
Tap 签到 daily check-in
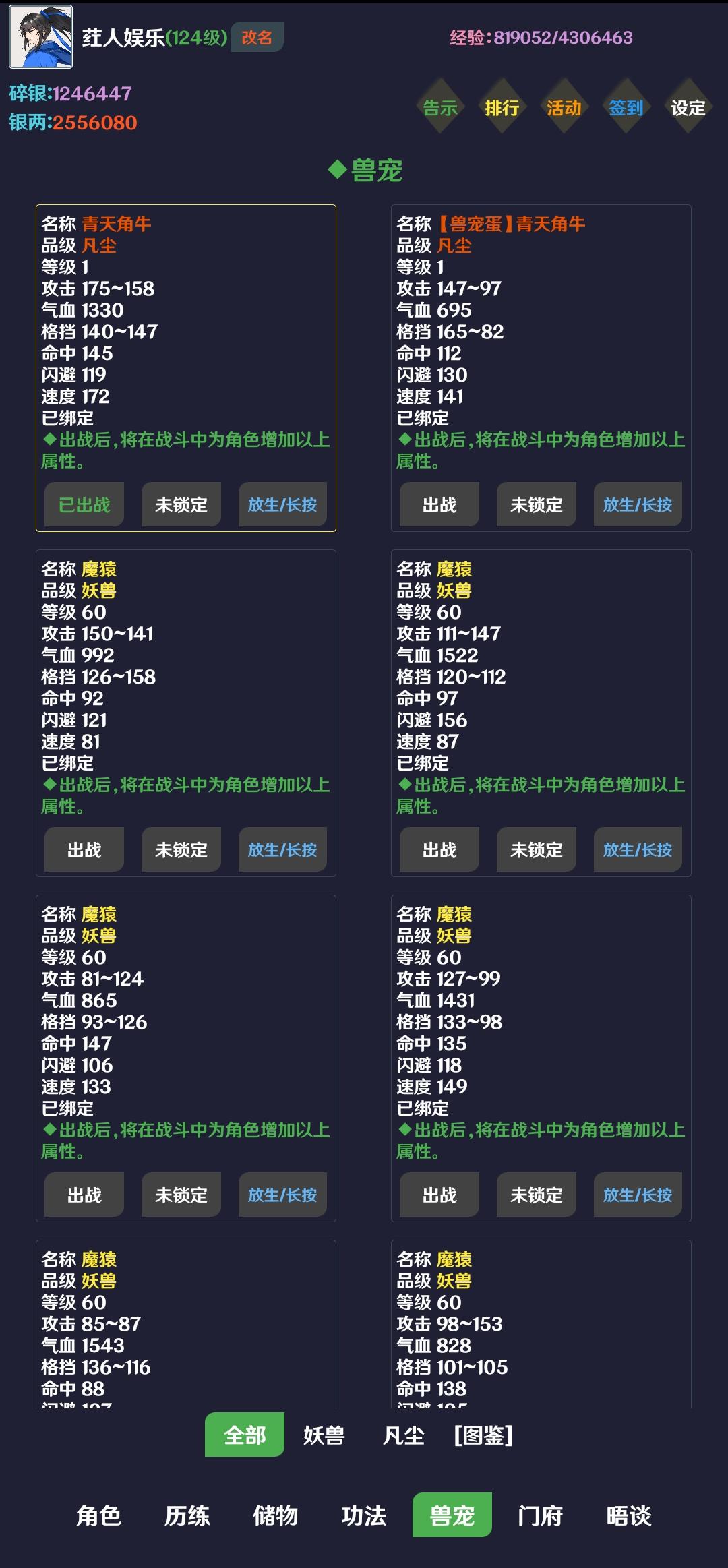click(626, 107)
